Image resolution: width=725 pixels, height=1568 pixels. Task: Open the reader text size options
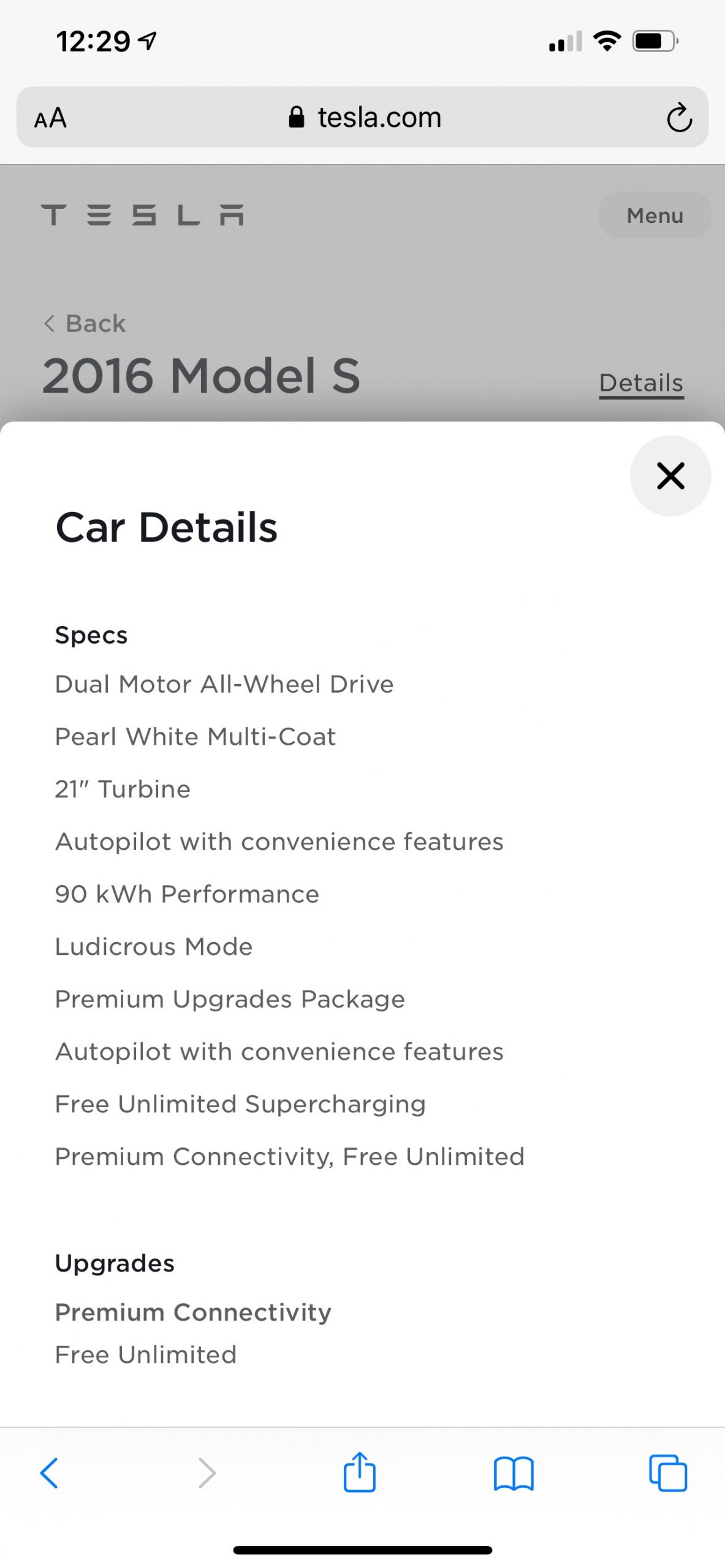click(x=50, y=118)
